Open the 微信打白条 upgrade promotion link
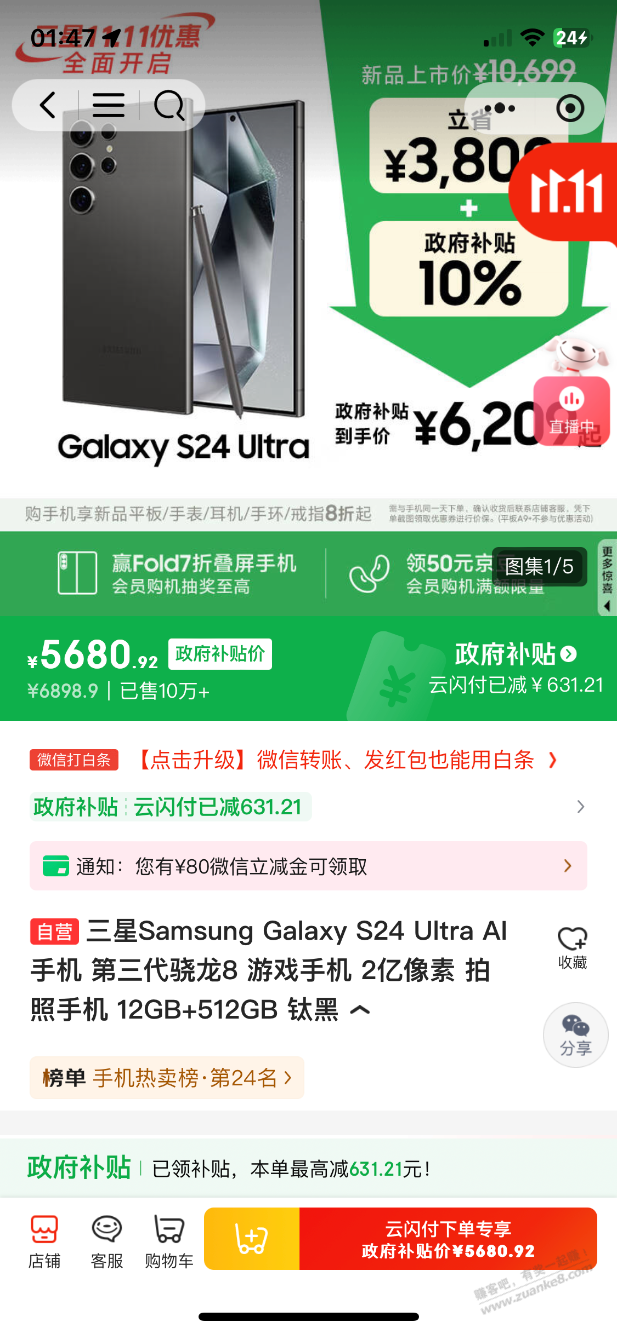Viewport: 617px width, 1334px height. 346,760
